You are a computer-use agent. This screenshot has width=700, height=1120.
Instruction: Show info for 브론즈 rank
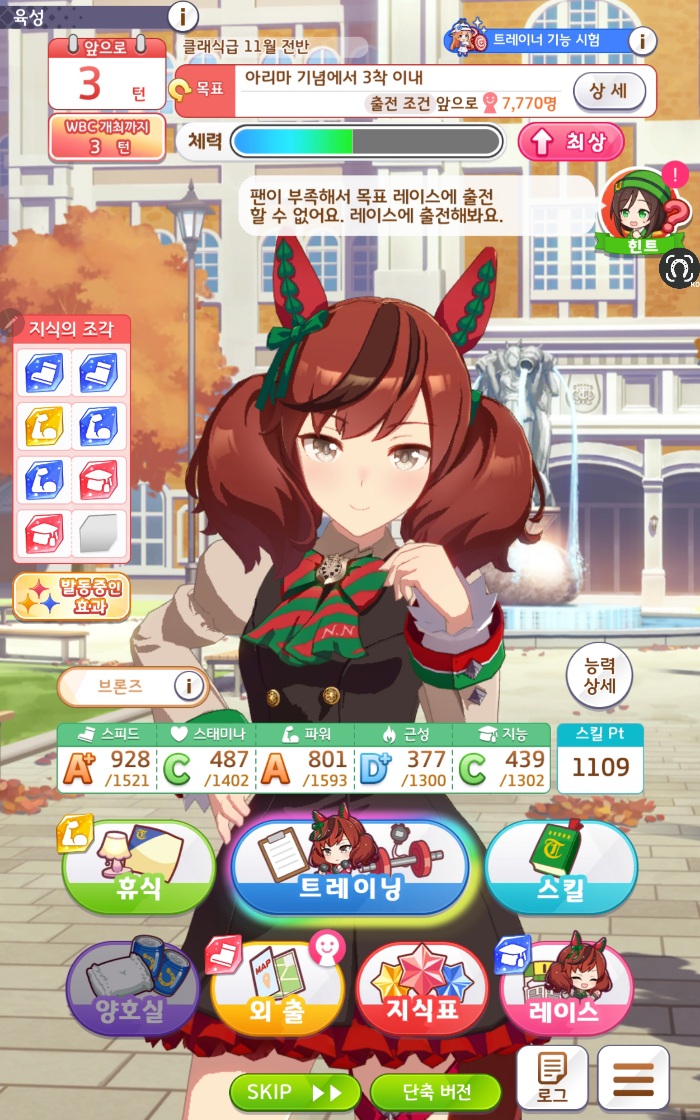187,686
